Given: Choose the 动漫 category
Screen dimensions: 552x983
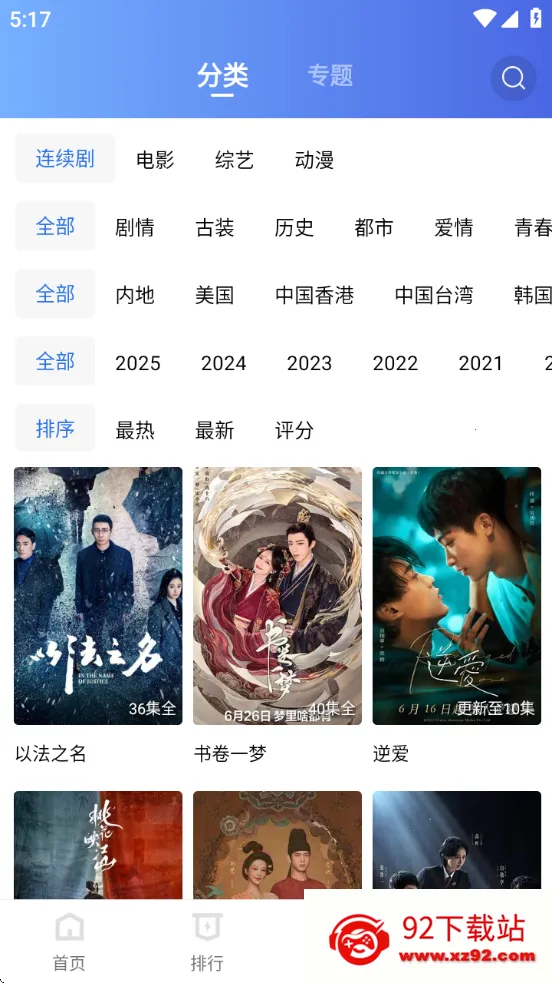Looking at the screenshot, I should point(314,160).
